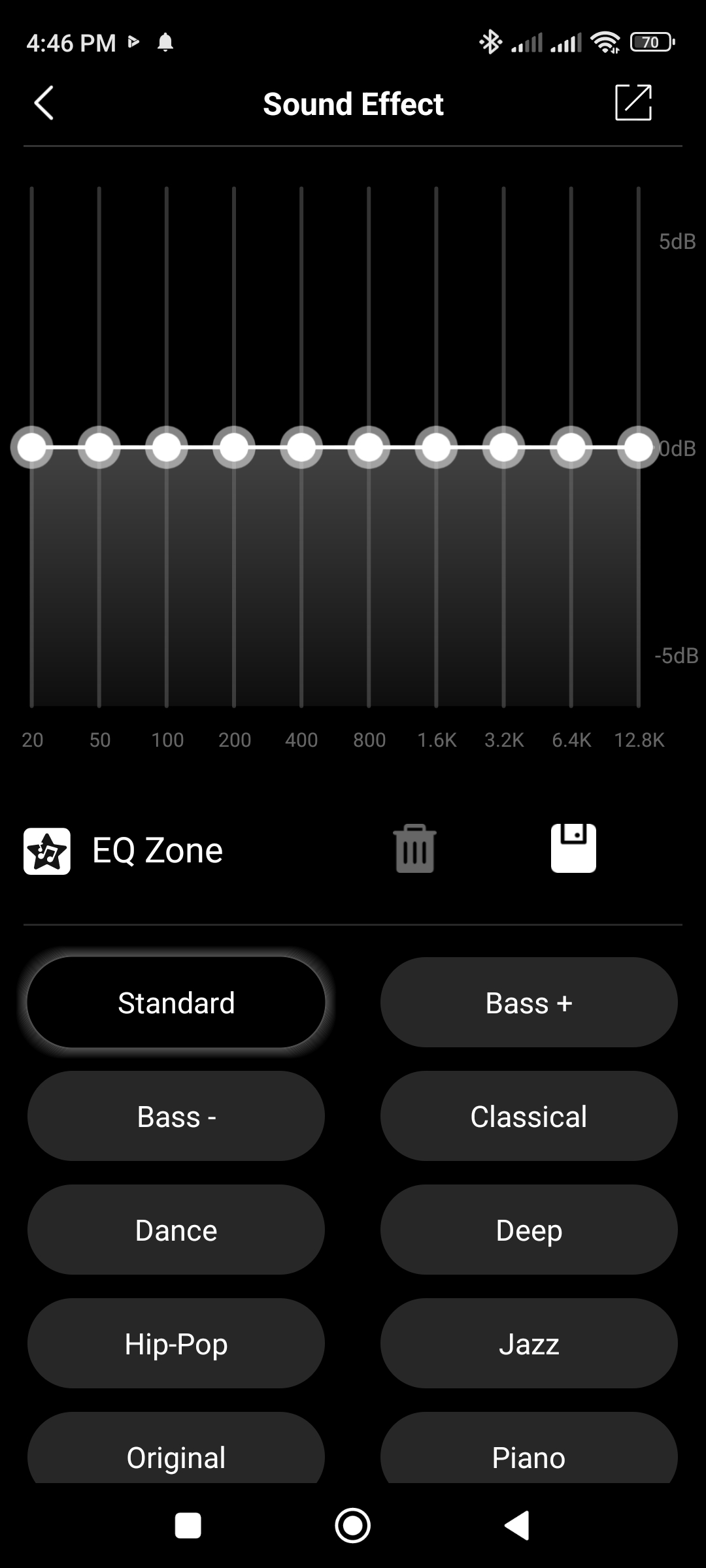
Task: Select the Standard preset
Action: click(x=176, y=1002)
